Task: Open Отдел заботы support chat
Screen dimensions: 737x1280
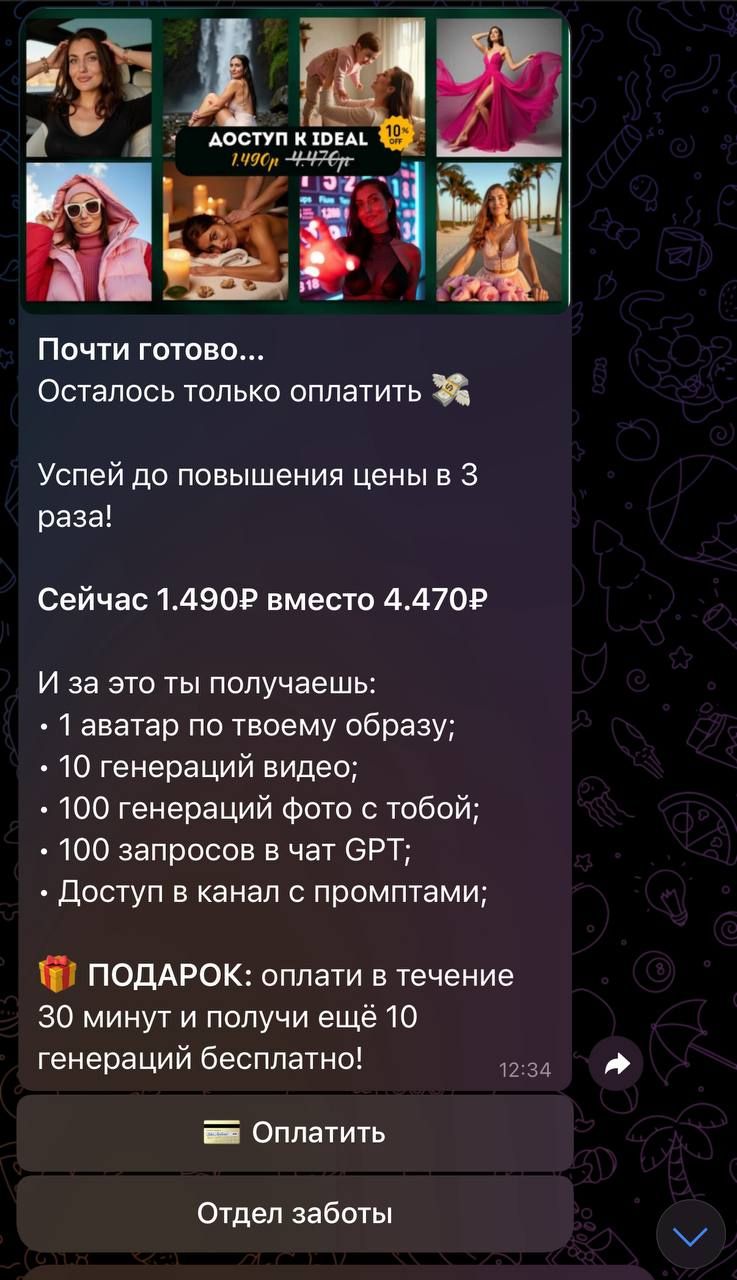Action: coord(294,1213)
